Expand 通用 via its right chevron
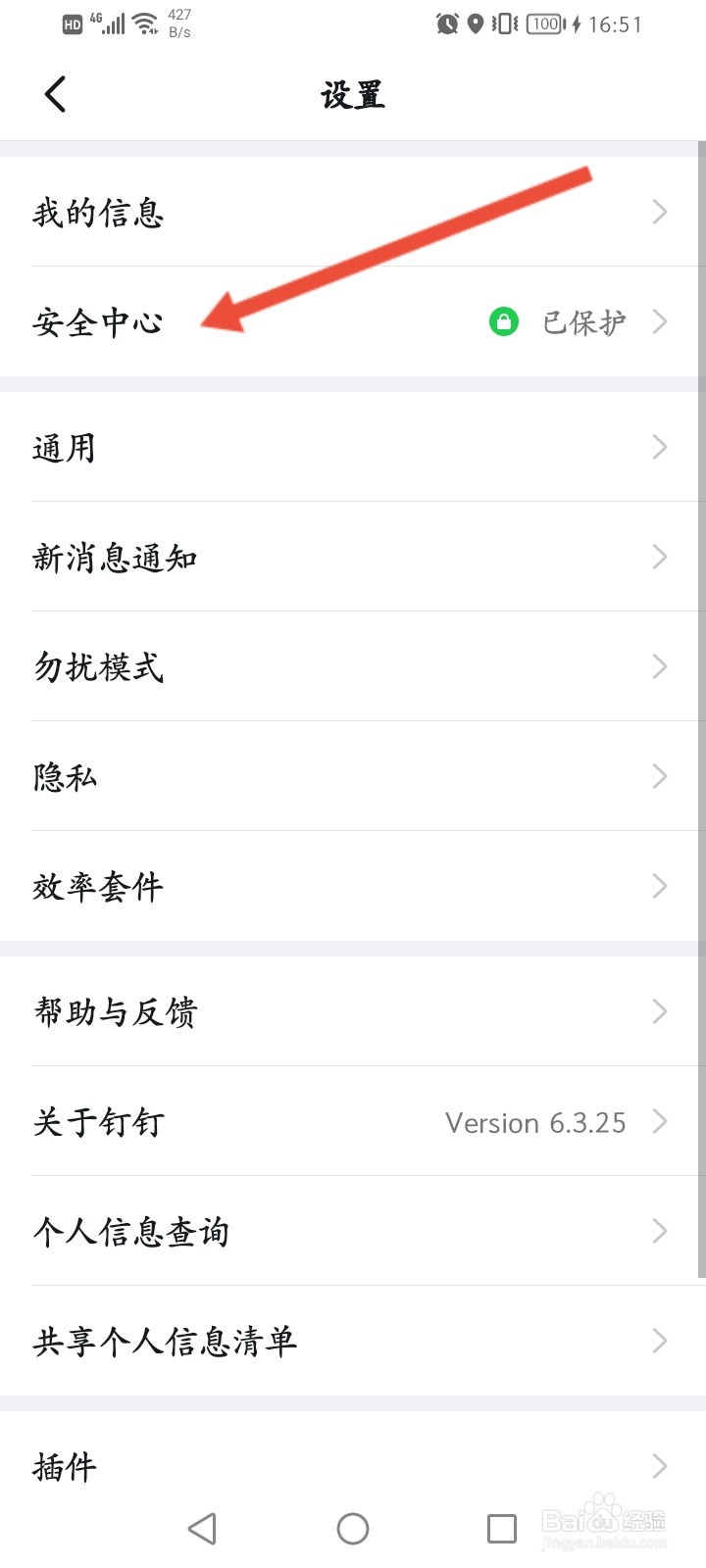Screen dimensions: 706x1568 [x=659, y=447]
